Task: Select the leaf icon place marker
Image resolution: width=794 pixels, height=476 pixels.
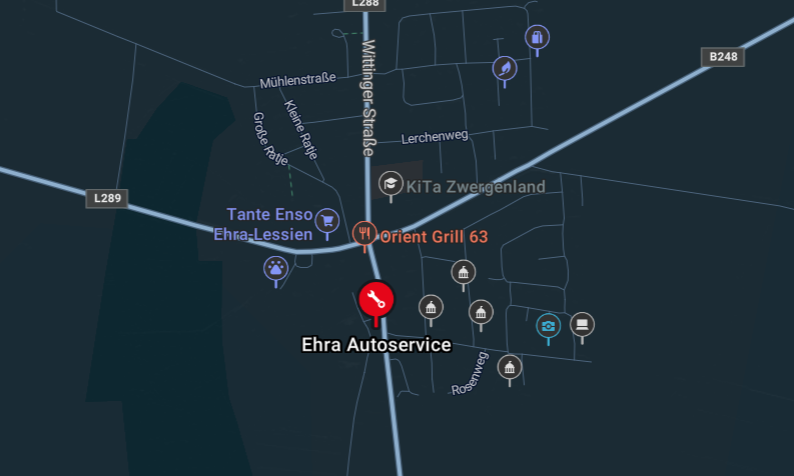Action: (x=505, y=68)
